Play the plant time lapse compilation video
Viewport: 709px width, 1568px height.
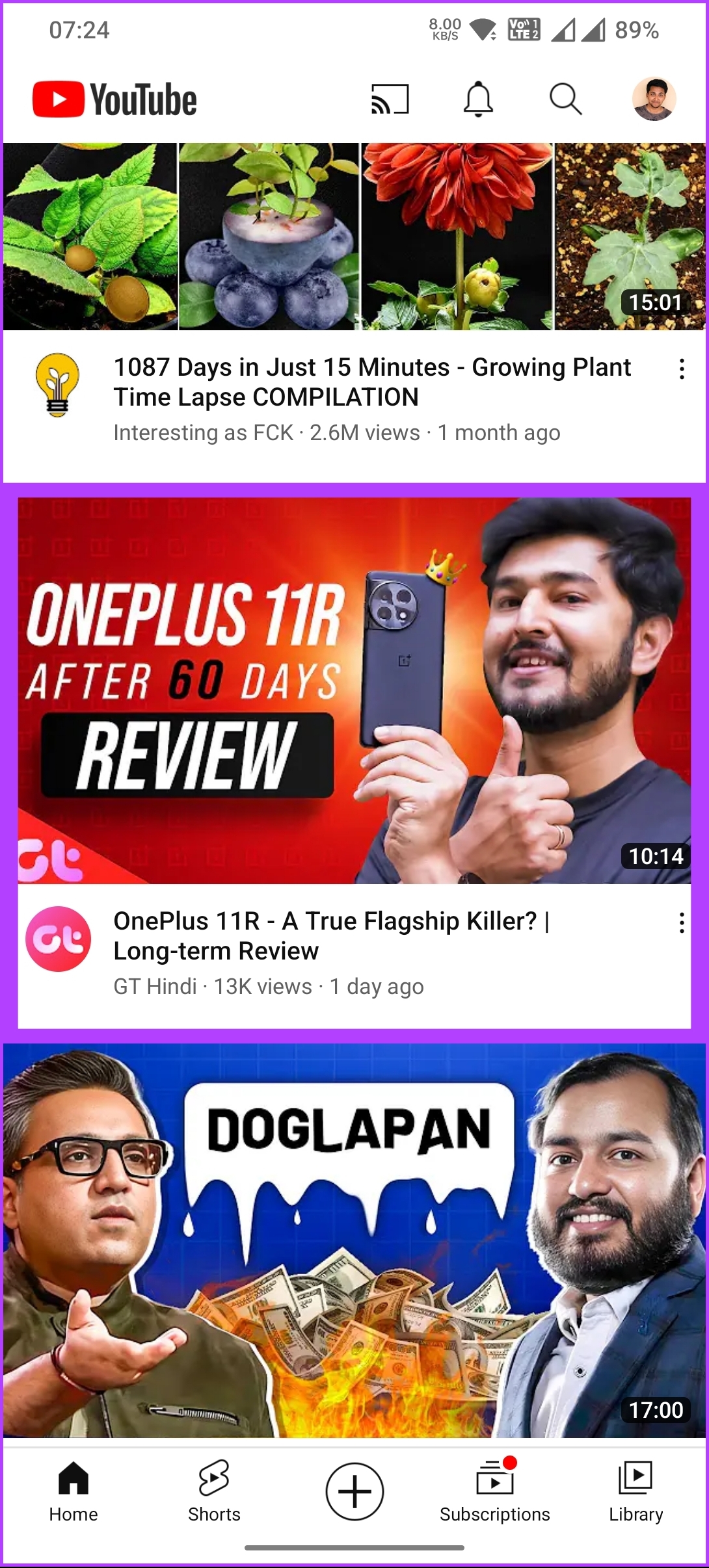point(354,237)
